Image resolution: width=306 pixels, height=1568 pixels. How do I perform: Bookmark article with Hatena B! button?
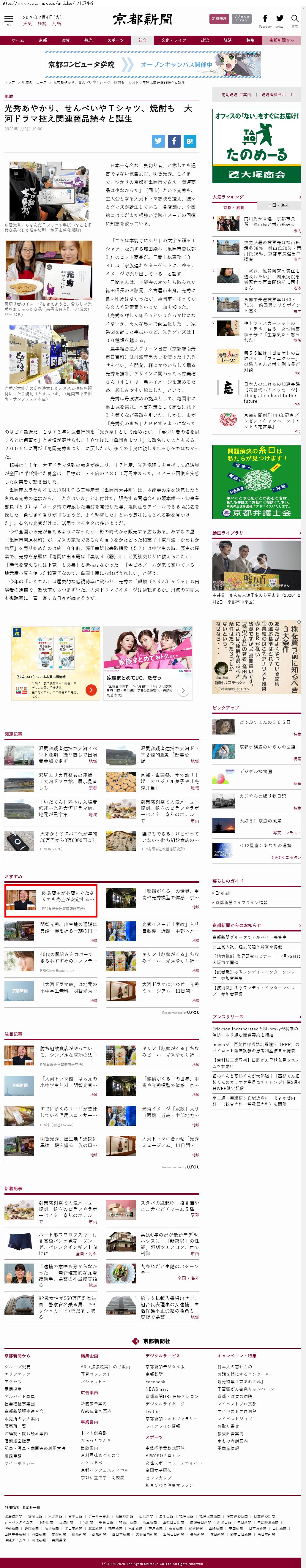[x=189, y=141]
